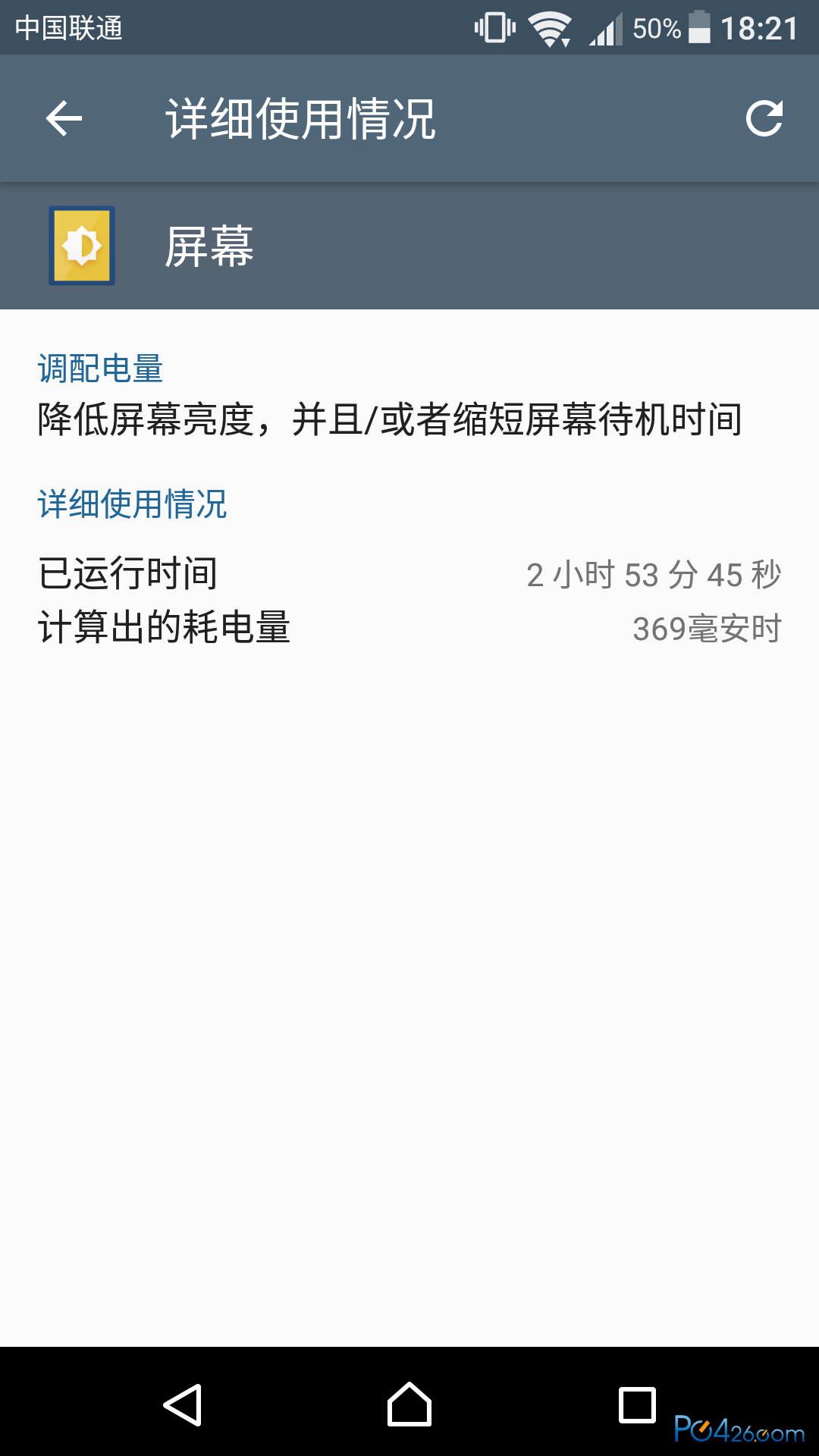The height and width of the screenshot is (1456, 819).
Task: Go back using the top-left arrow
Action: (x=64, y=119)
